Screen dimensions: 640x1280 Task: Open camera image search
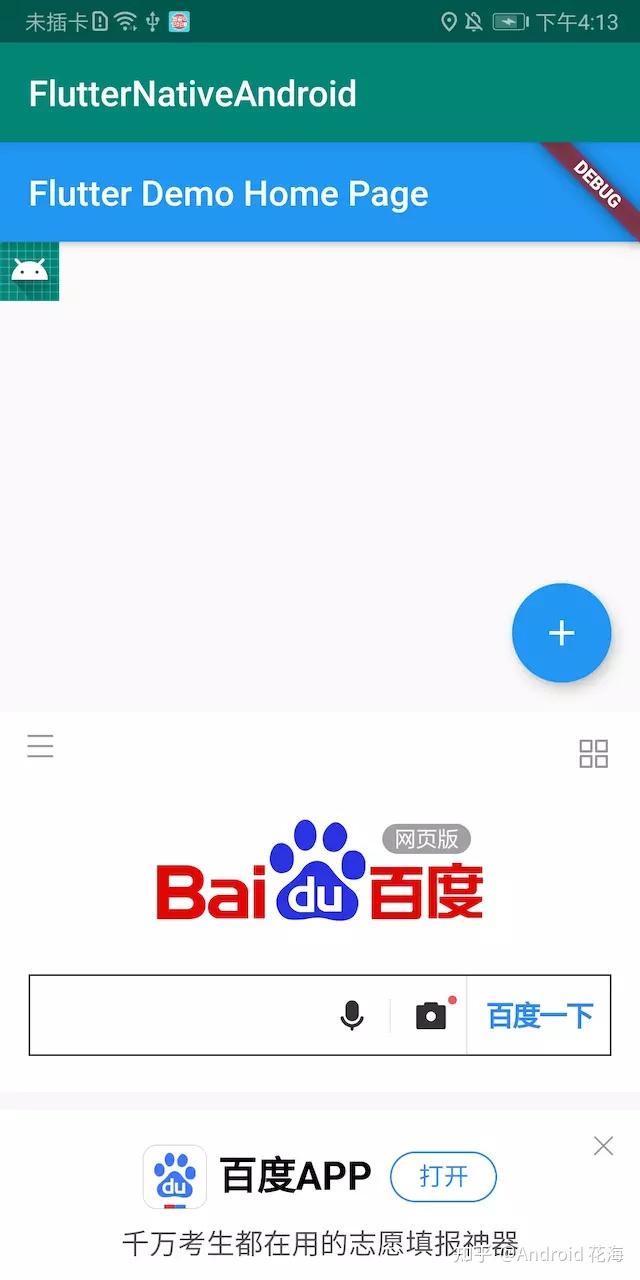pyautogui.click(x=431, y=1015)
